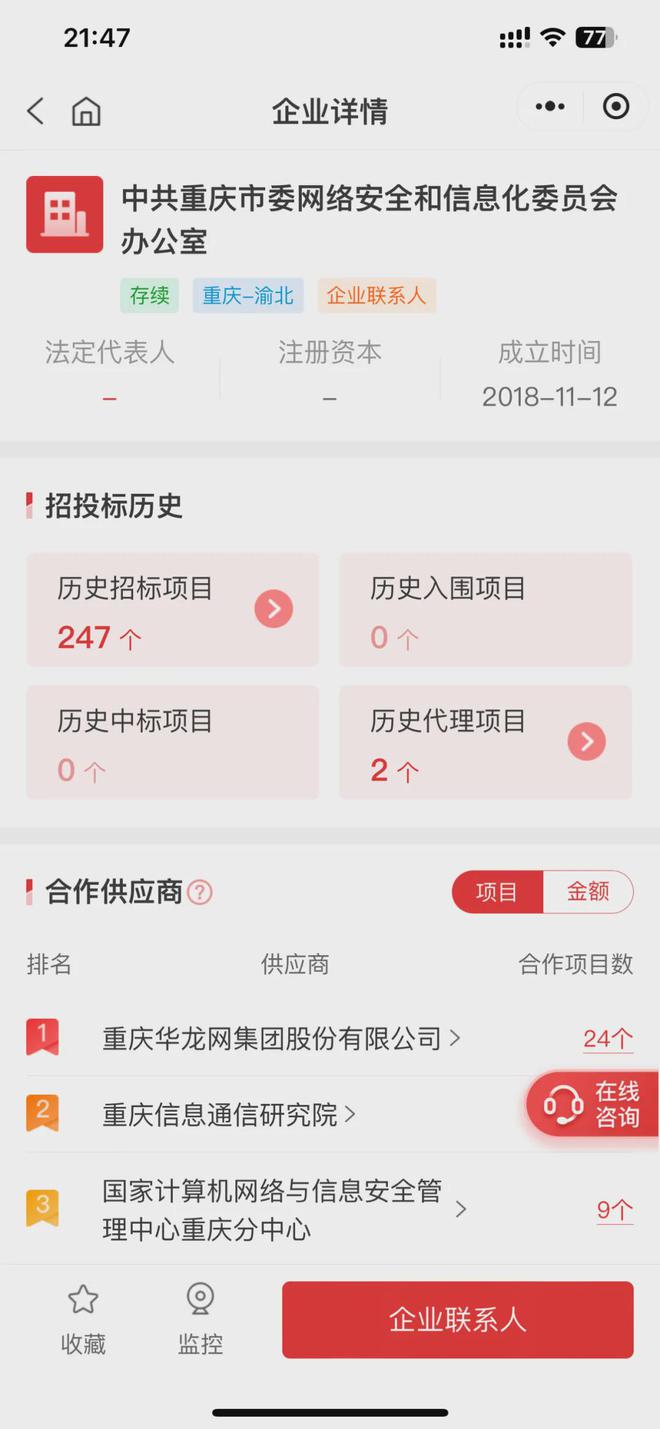Screen dimensions: 660x1429
Task: Switch to 金额 ranking
Action: coord(588,892)
